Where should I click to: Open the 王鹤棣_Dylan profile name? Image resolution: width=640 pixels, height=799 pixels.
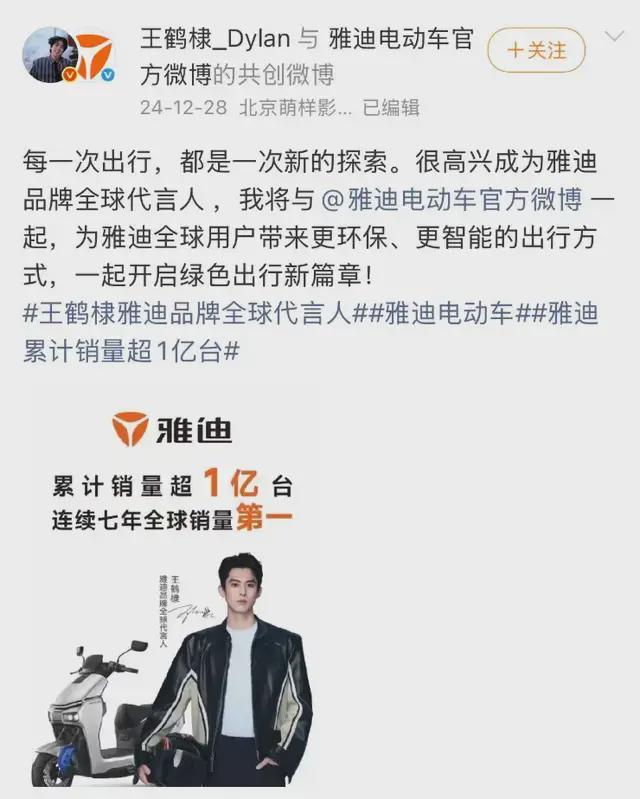point(216,41)
